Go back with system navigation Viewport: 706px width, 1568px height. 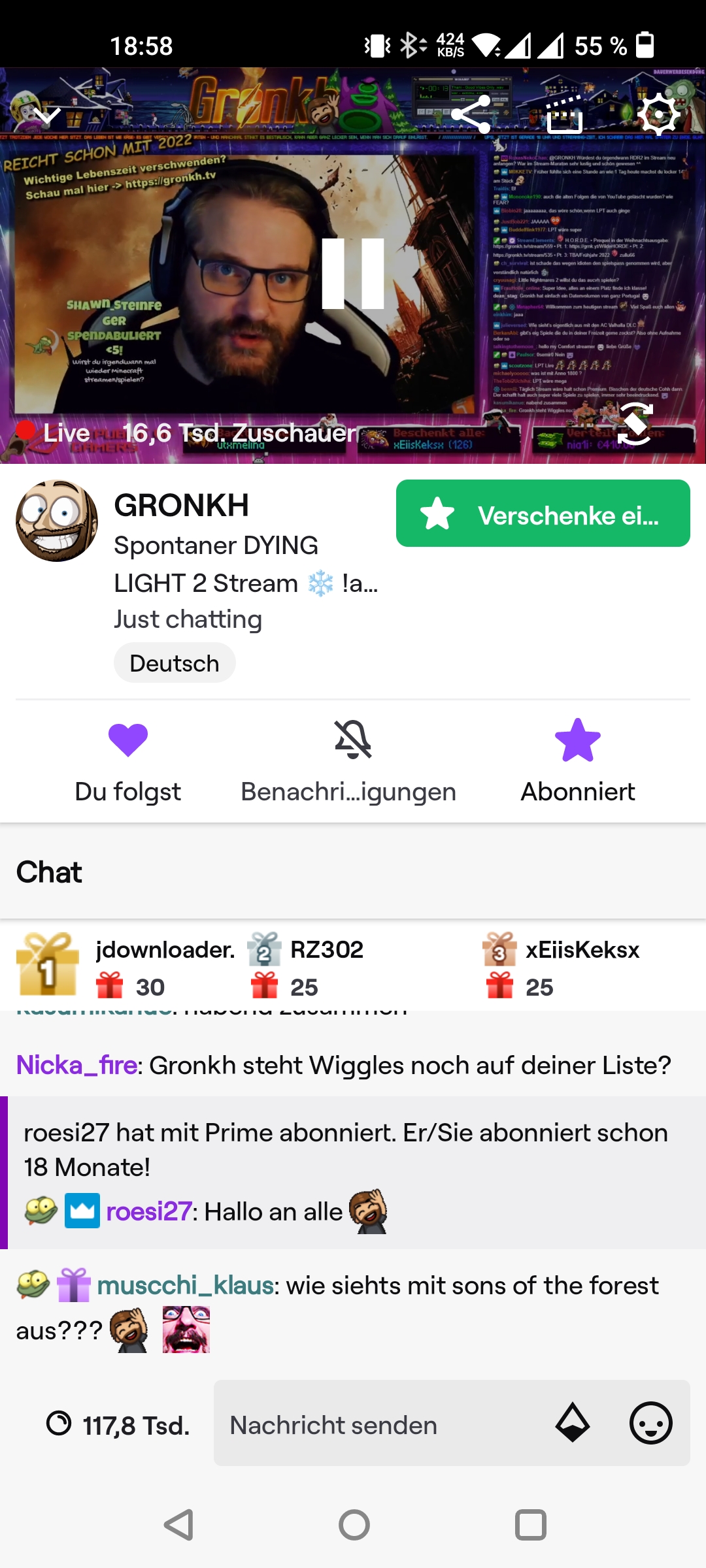178,1525
